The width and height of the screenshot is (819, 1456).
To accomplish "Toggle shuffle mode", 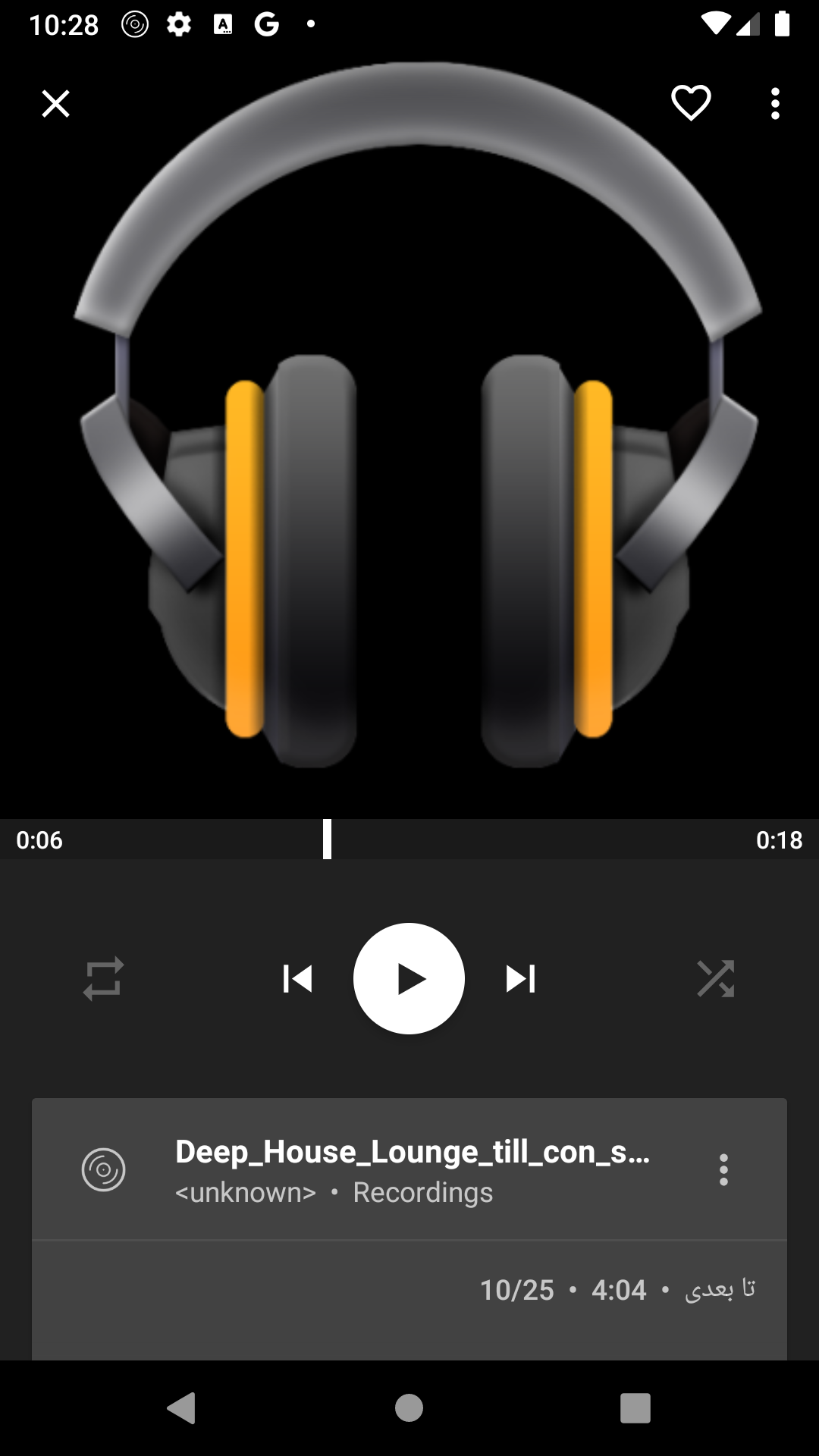I will coord(715,978).
